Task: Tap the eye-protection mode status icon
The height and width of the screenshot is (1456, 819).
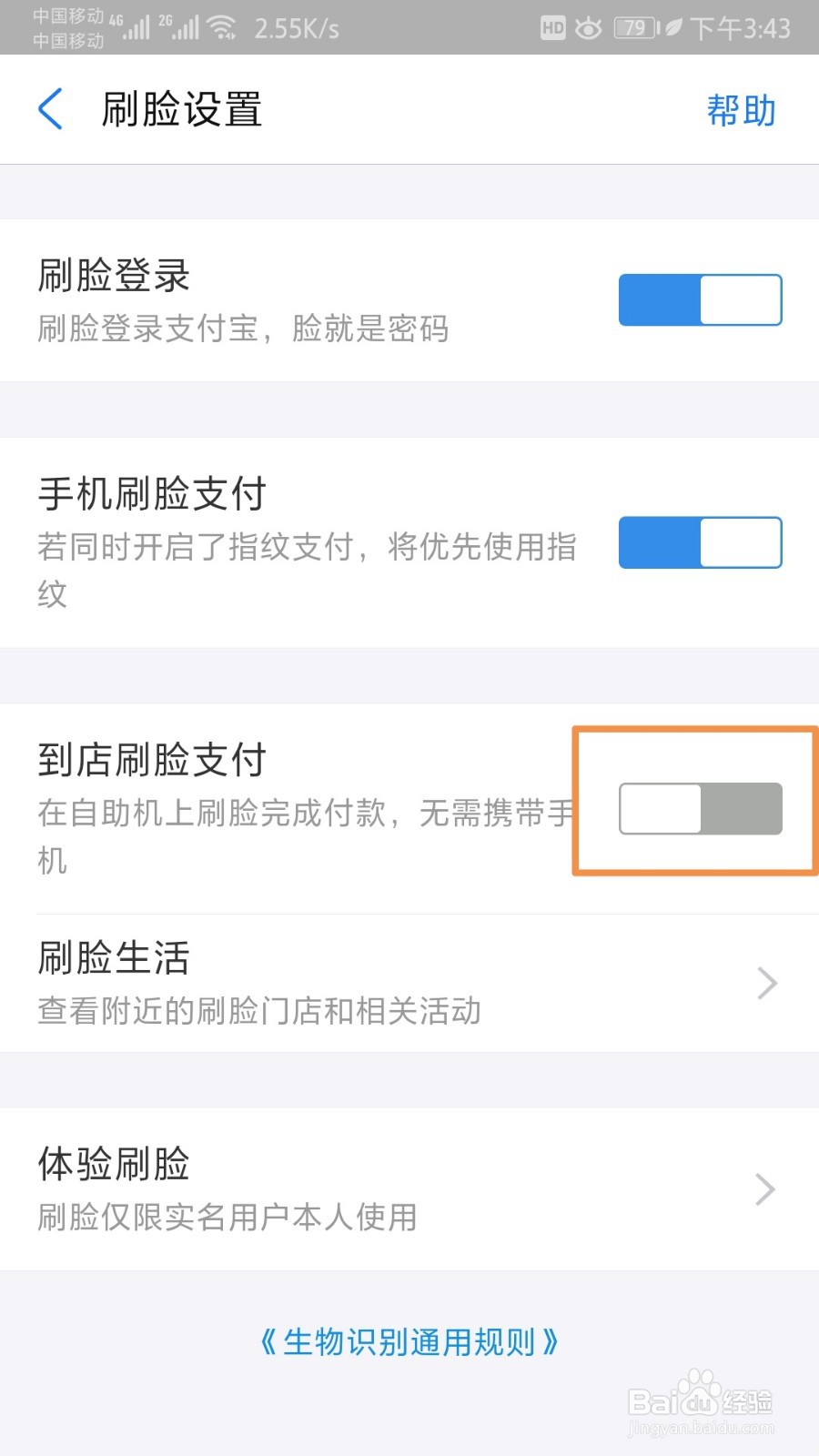Action: pos(589,28)
